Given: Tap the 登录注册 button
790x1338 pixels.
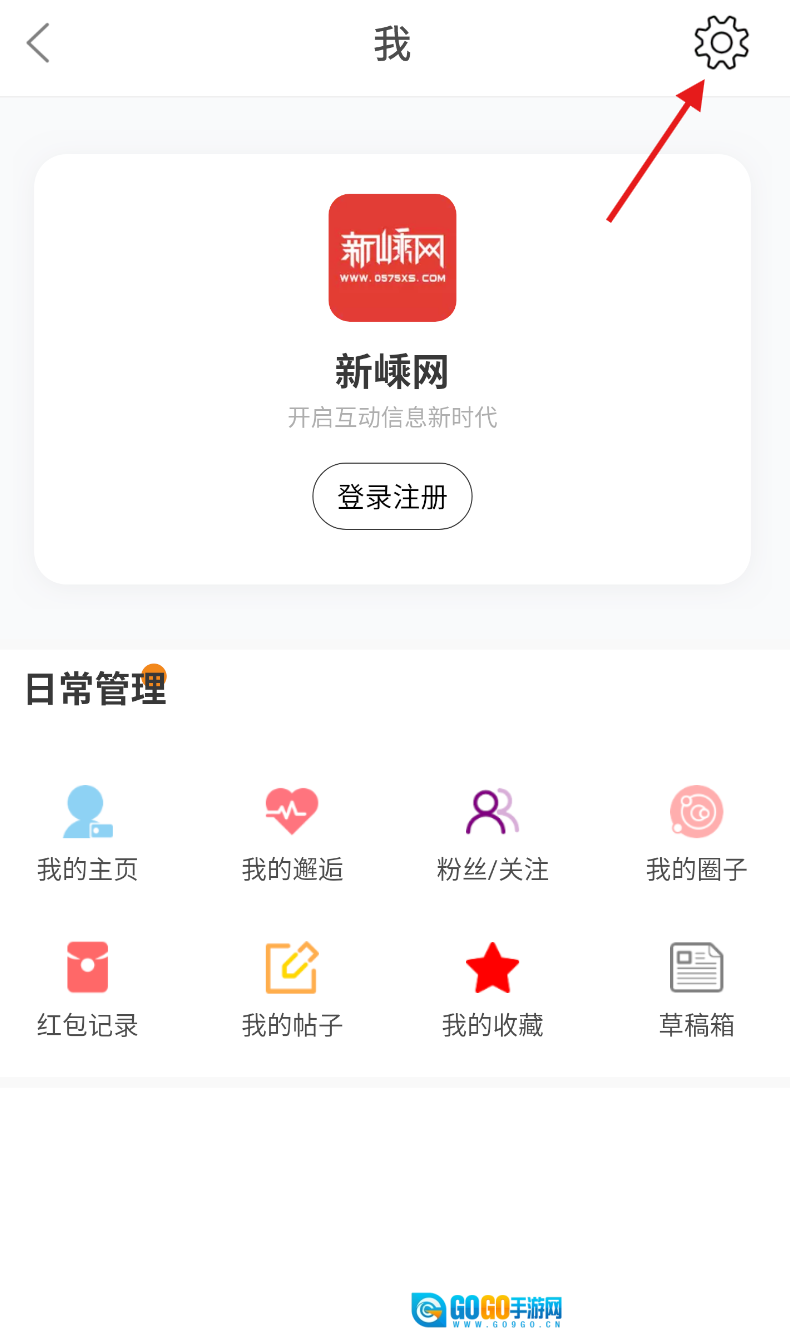Looking at the screenshot, I should point(392,496).
